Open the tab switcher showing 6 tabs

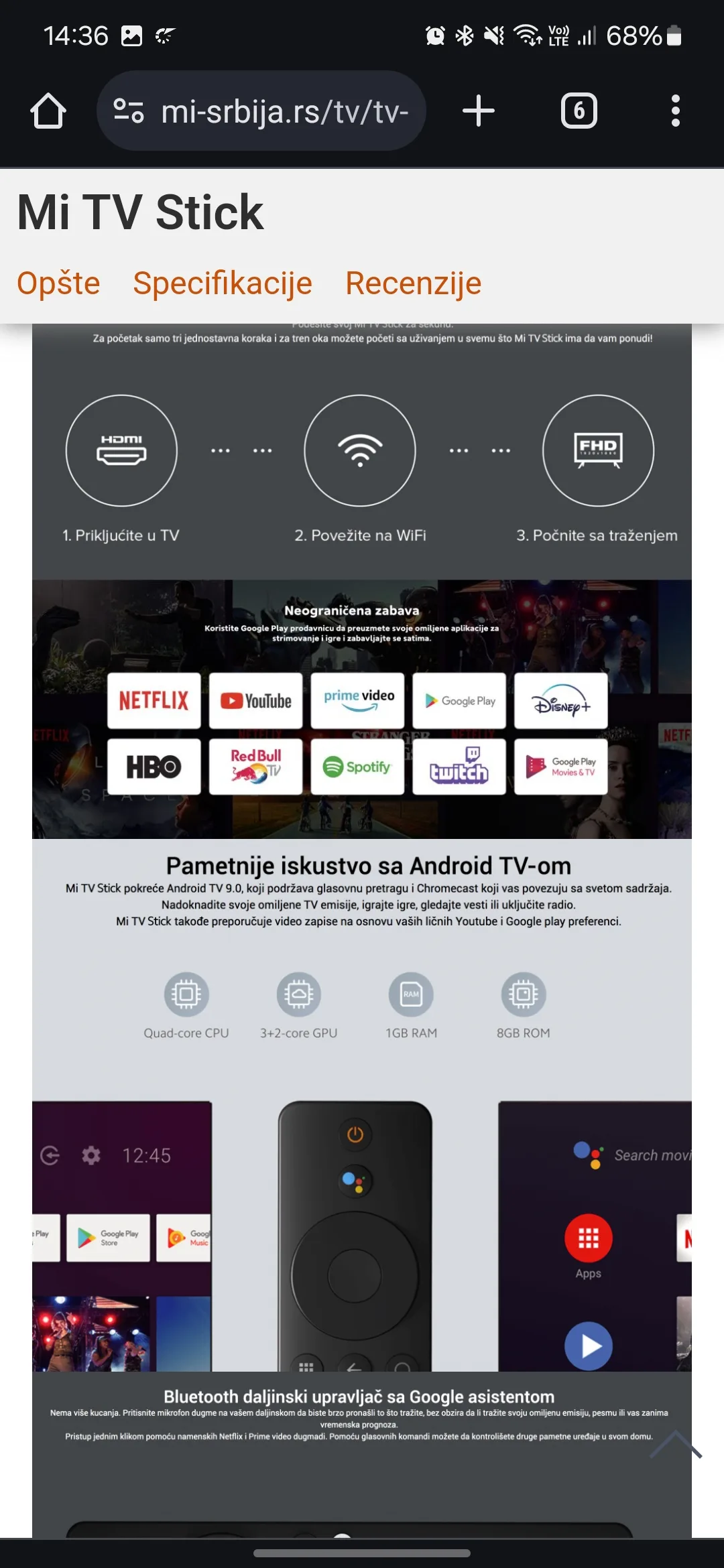(x=579, y=111)
